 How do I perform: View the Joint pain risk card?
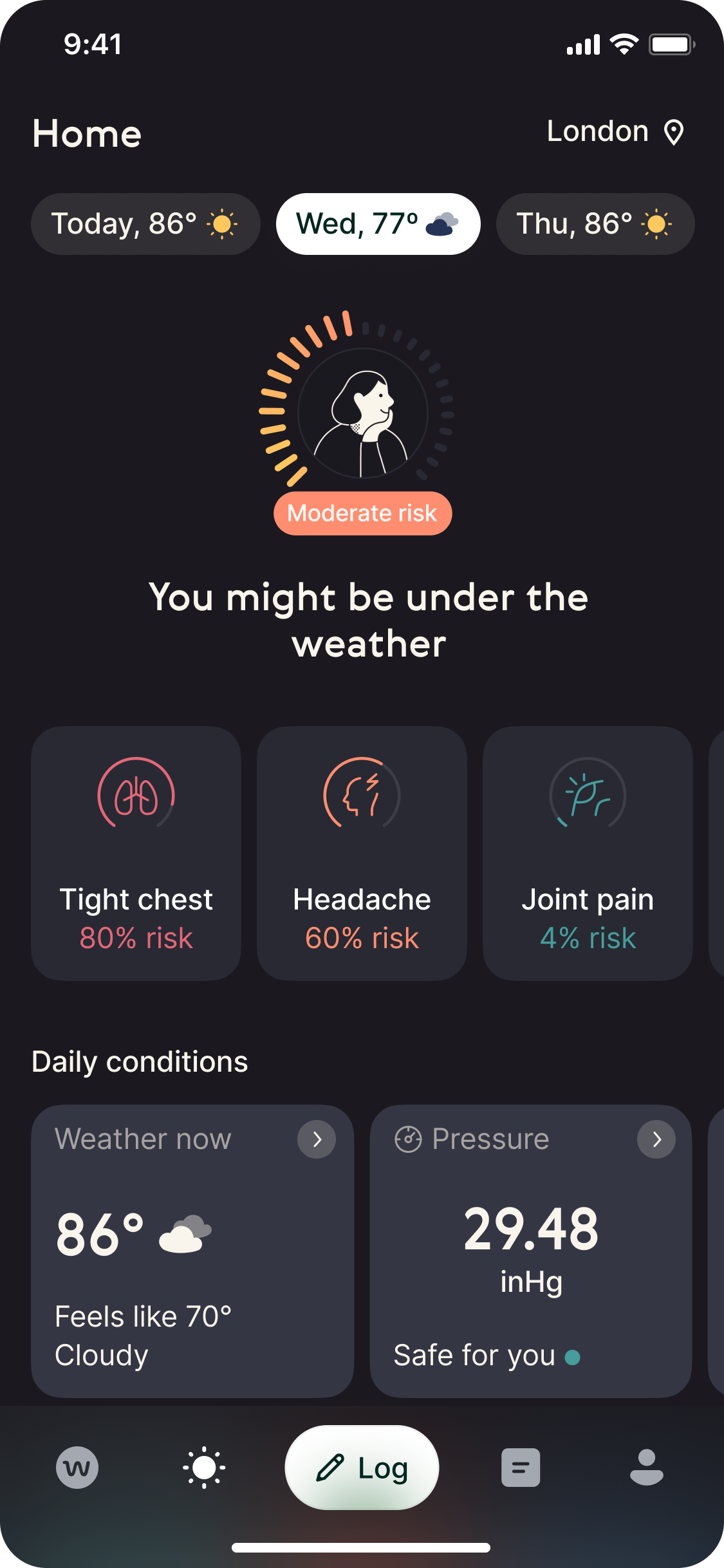point(588,853)
